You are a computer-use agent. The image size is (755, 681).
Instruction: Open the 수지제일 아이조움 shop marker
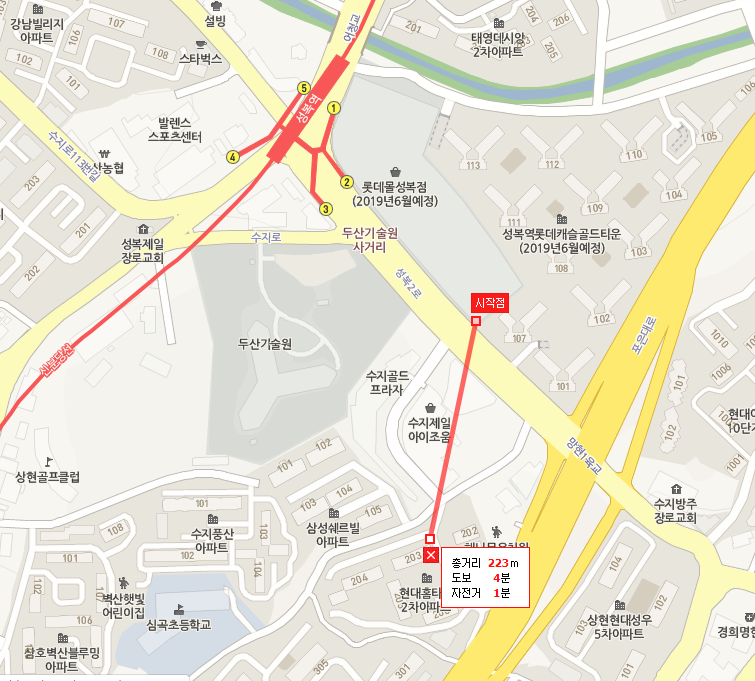430,408
